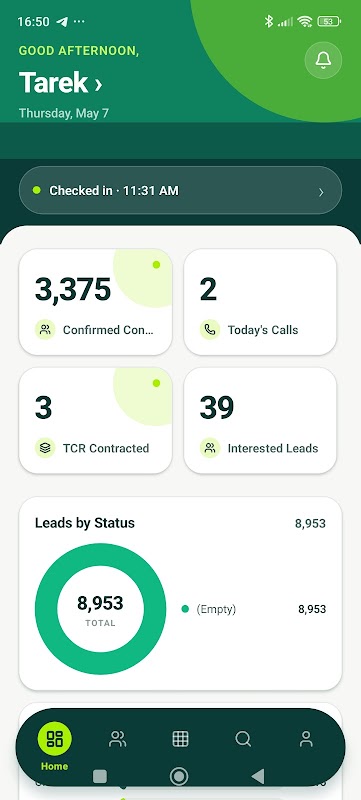Switch to the search tab
Screen dimensions: 361x800
[243, 739]
